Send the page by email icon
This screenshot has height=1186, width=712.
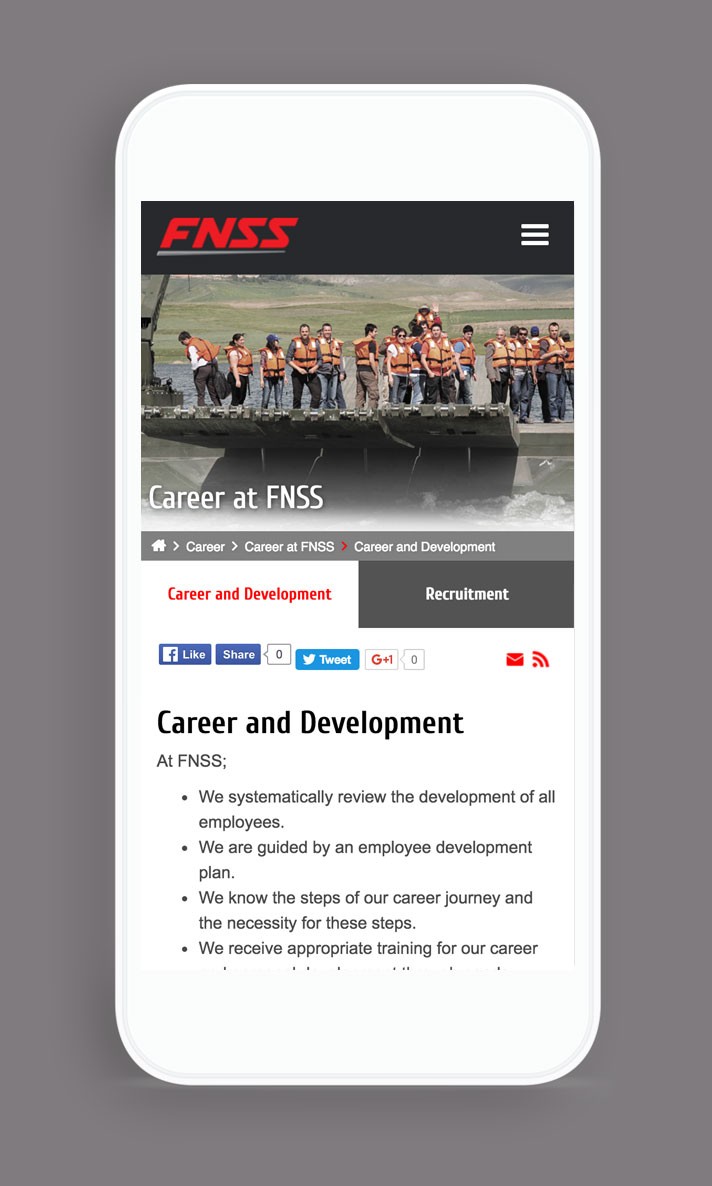pyautogui.click(x=515, y=660)
